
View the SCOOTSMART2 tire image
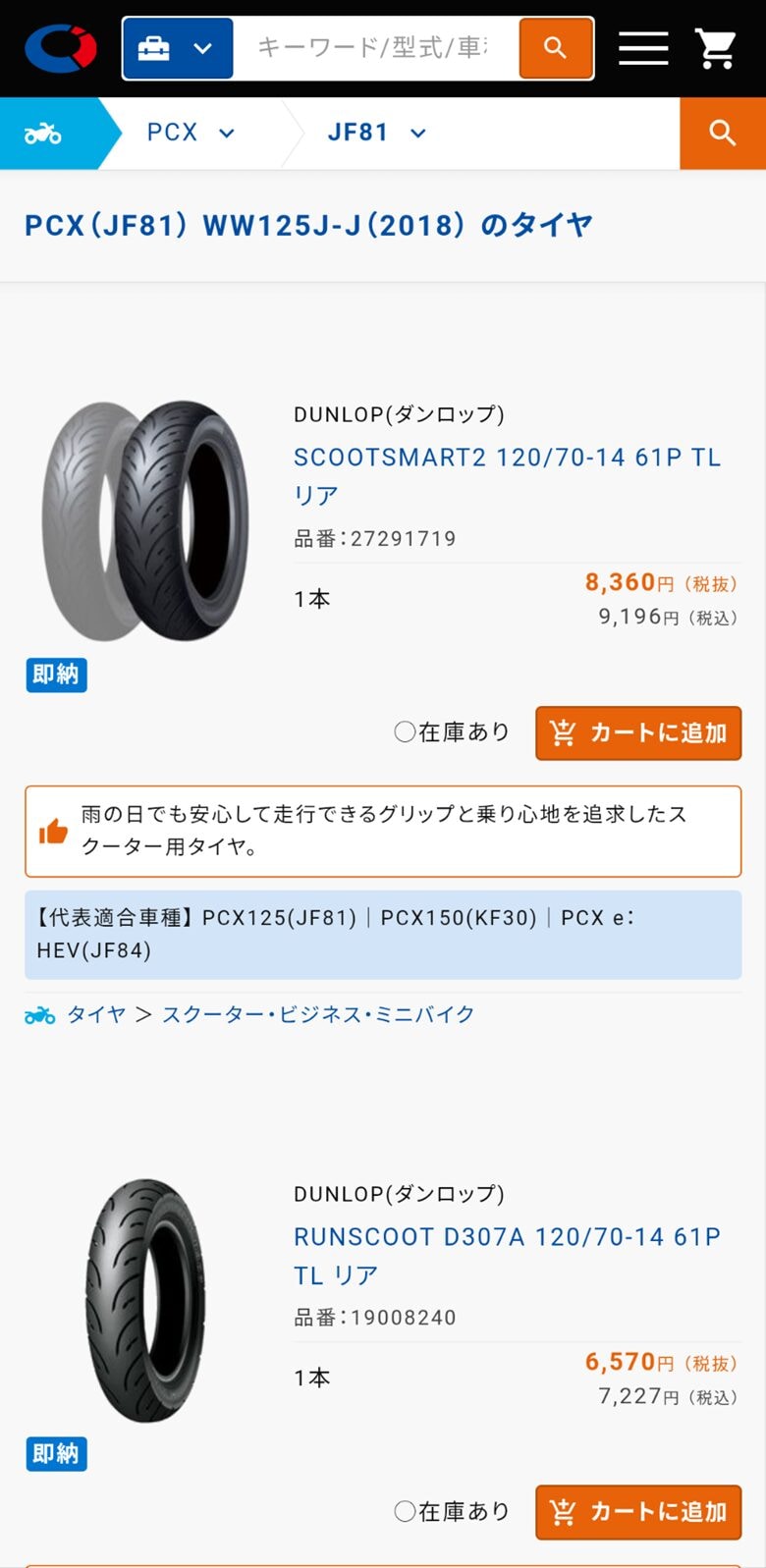tap(145, 520)
